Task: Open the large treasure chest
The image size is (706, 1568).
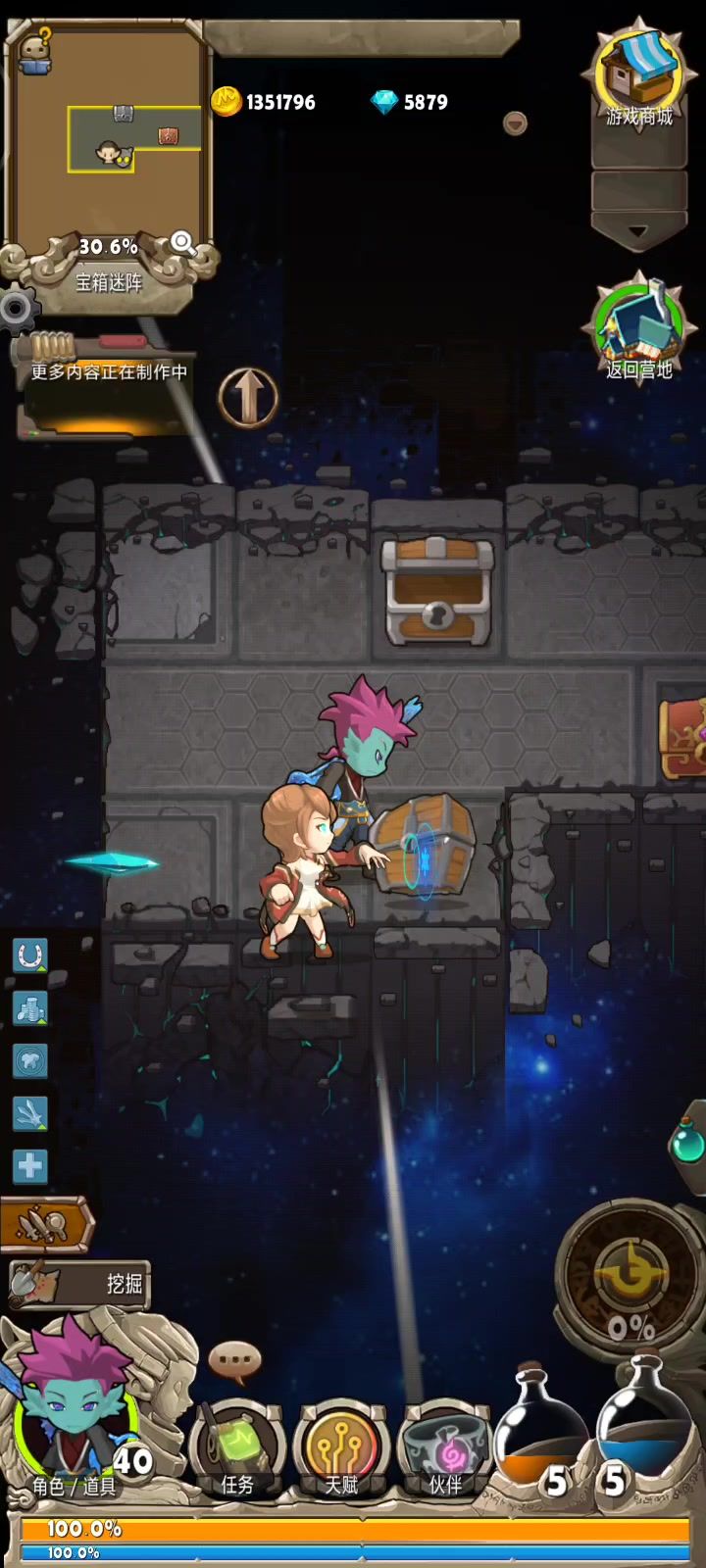Action: click(438, 592)
